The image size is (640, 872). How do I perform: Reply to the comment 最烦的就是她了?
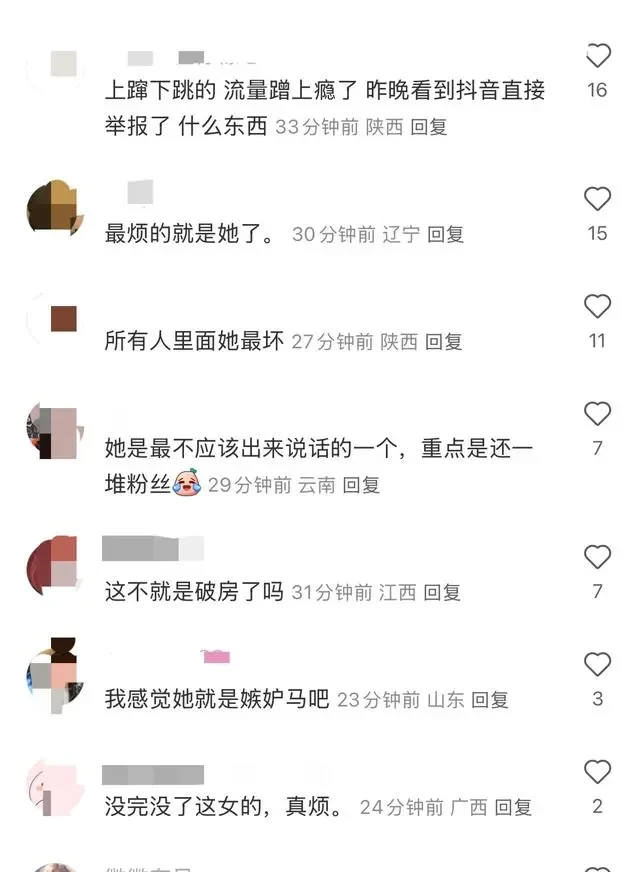[446, 235]
